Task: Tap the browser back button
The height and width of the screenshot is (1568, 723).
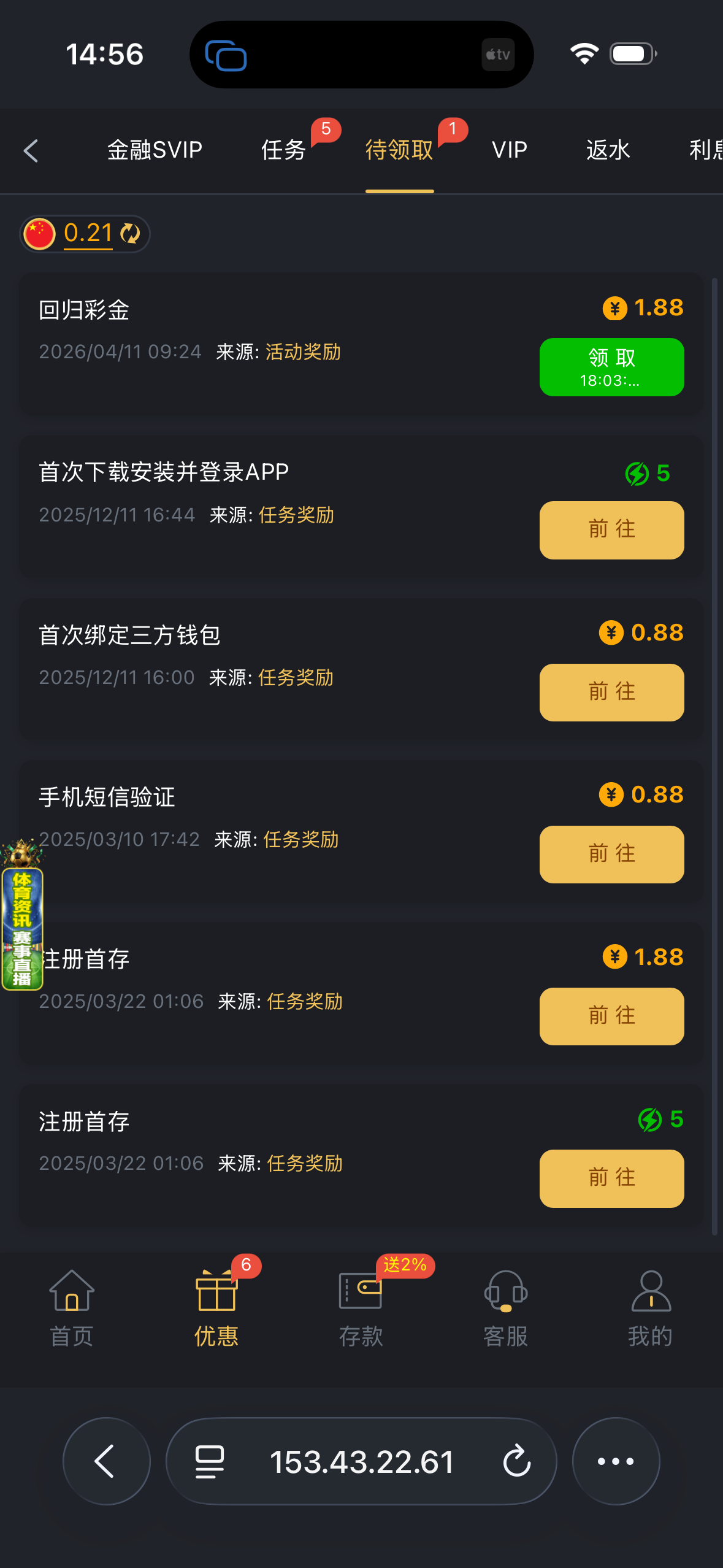Action: click(x=107, y=1461)
